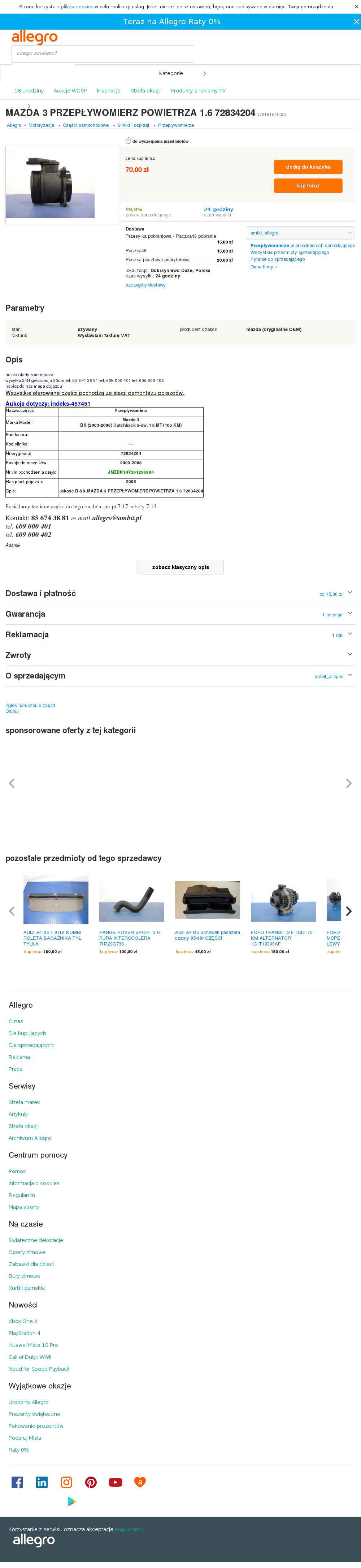Open the ambit_allegro seller dropdown
The width and height of the screenshot is (361, 1568).
click(x=300, y=233)
